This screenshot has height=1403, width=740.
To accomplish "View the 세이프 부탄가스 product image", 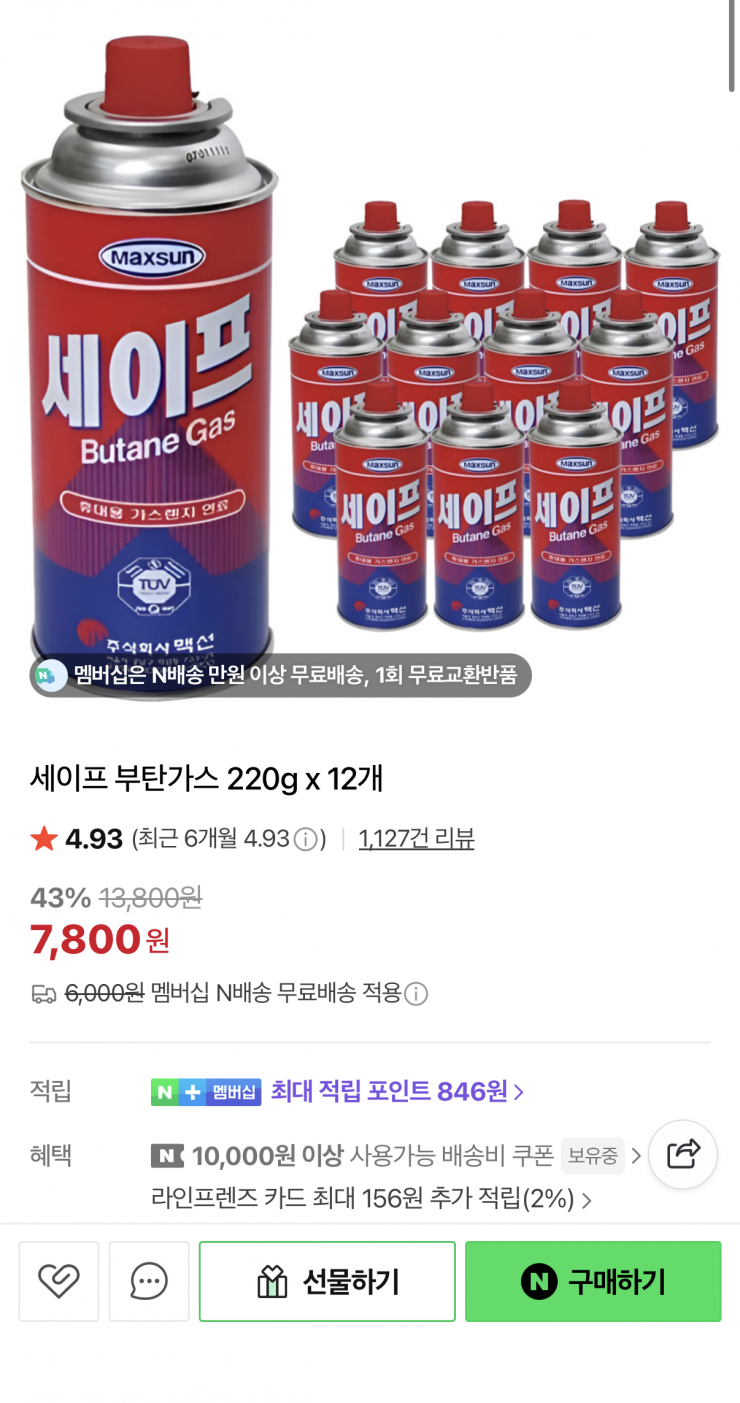I will point(370,340).
